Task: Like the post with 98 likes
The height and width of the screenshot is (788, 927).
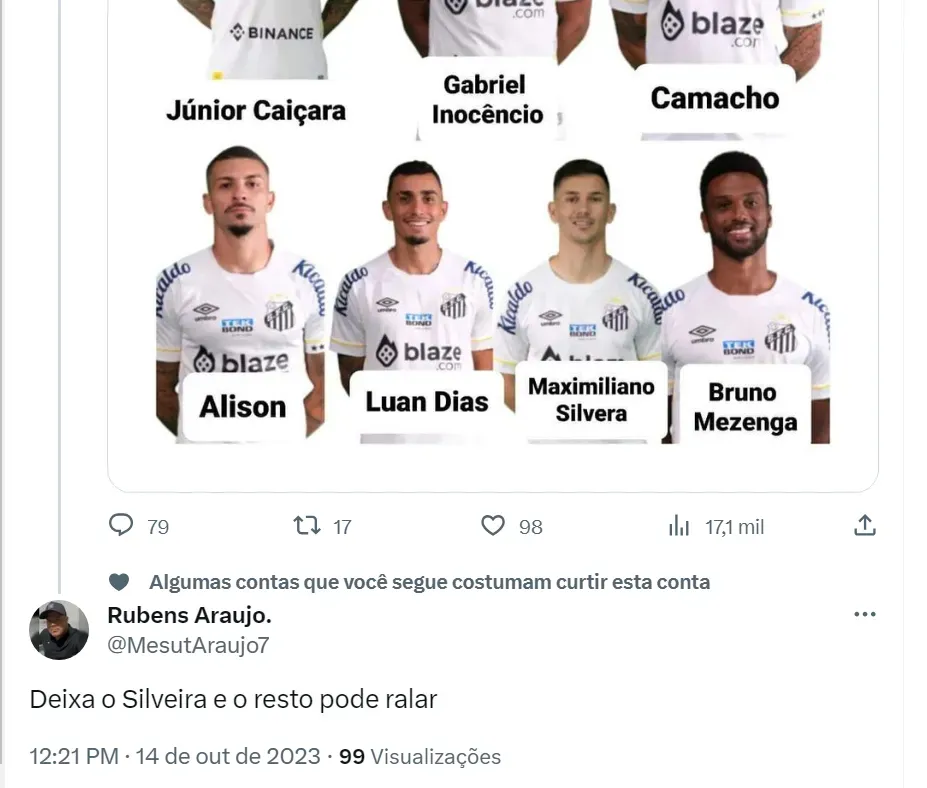Action: (493, 525)
